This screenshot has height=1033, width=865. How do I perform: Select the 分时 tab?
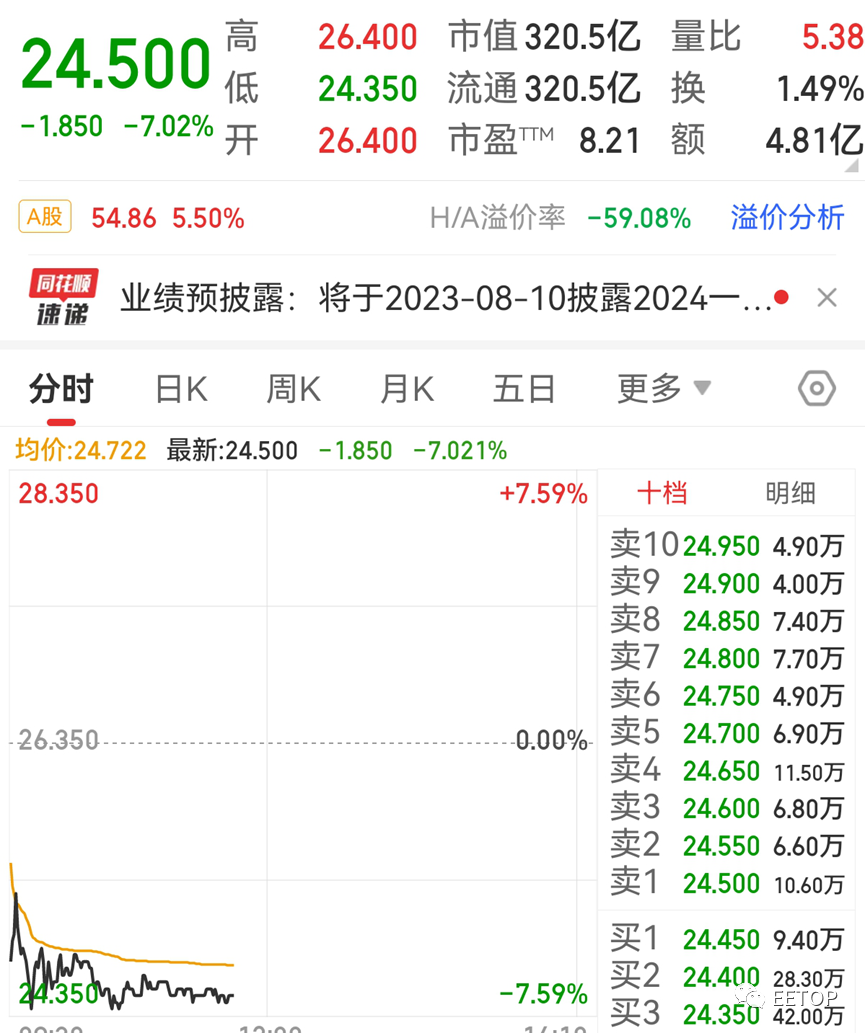[62, 388]
